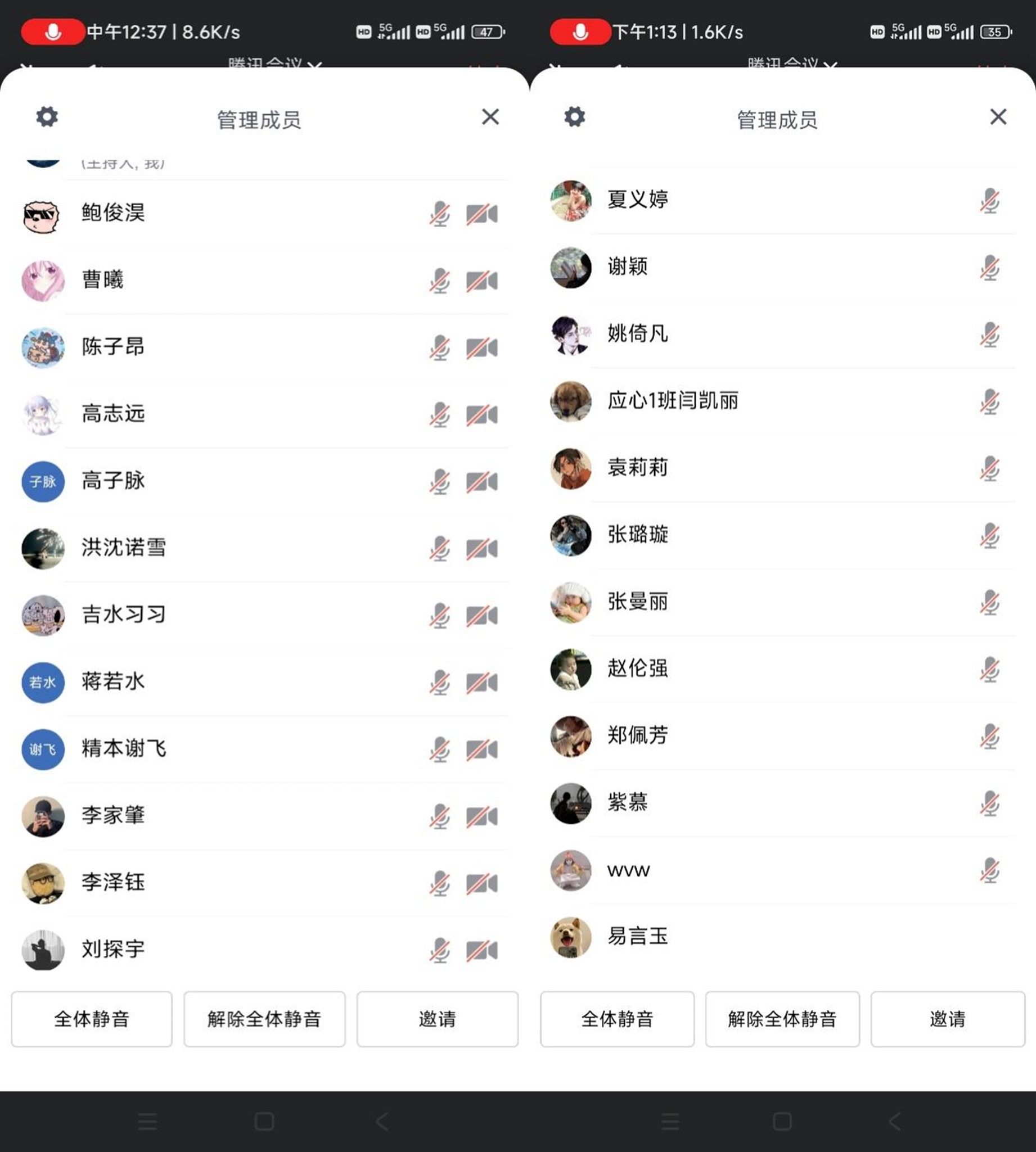The image size is (1036, 1152).
Task: Tap the microphone icon next to 谢颖
Action: pos(990,268)
